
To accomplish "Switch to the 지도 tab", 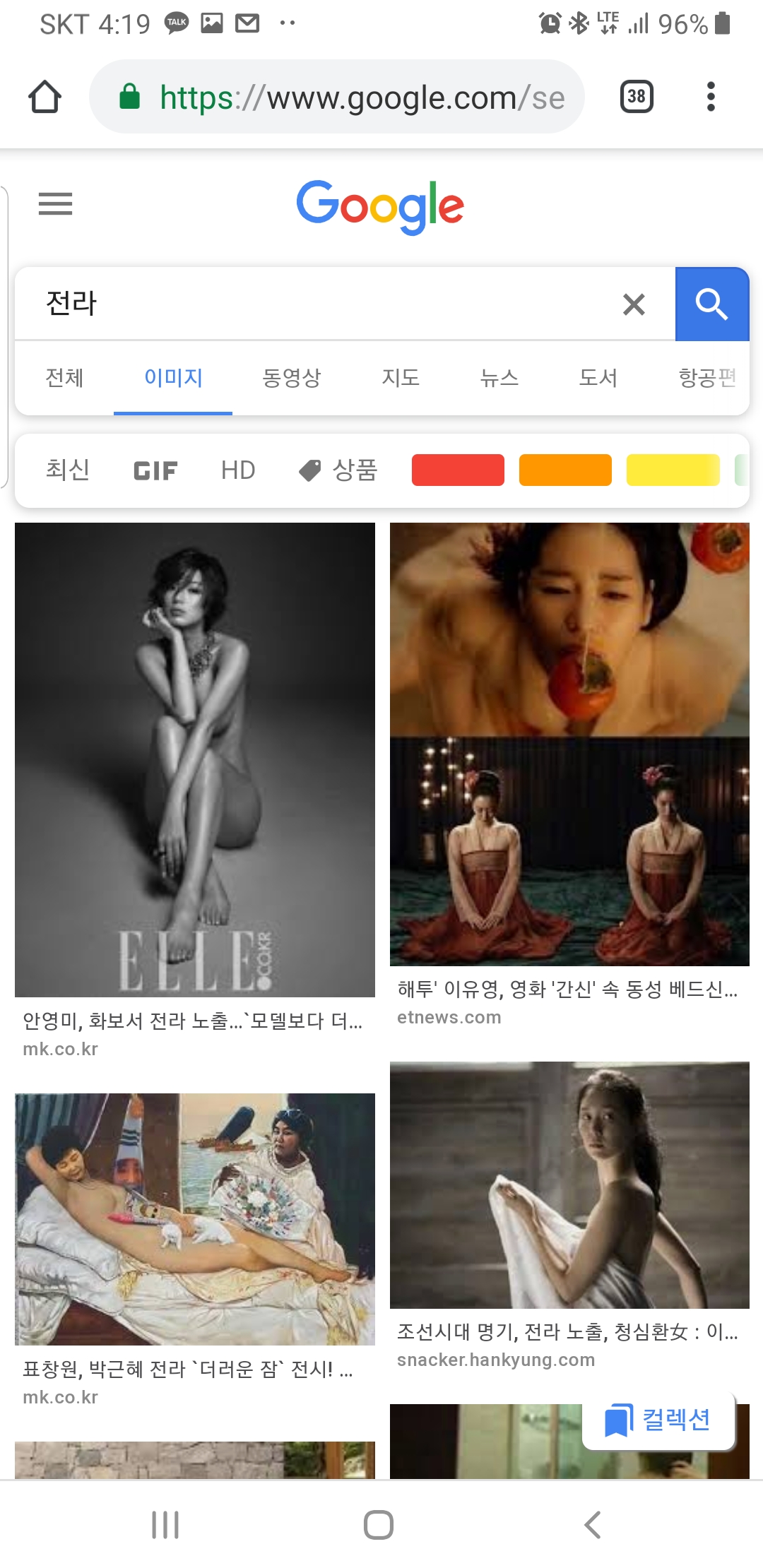I will click(401, 378).
